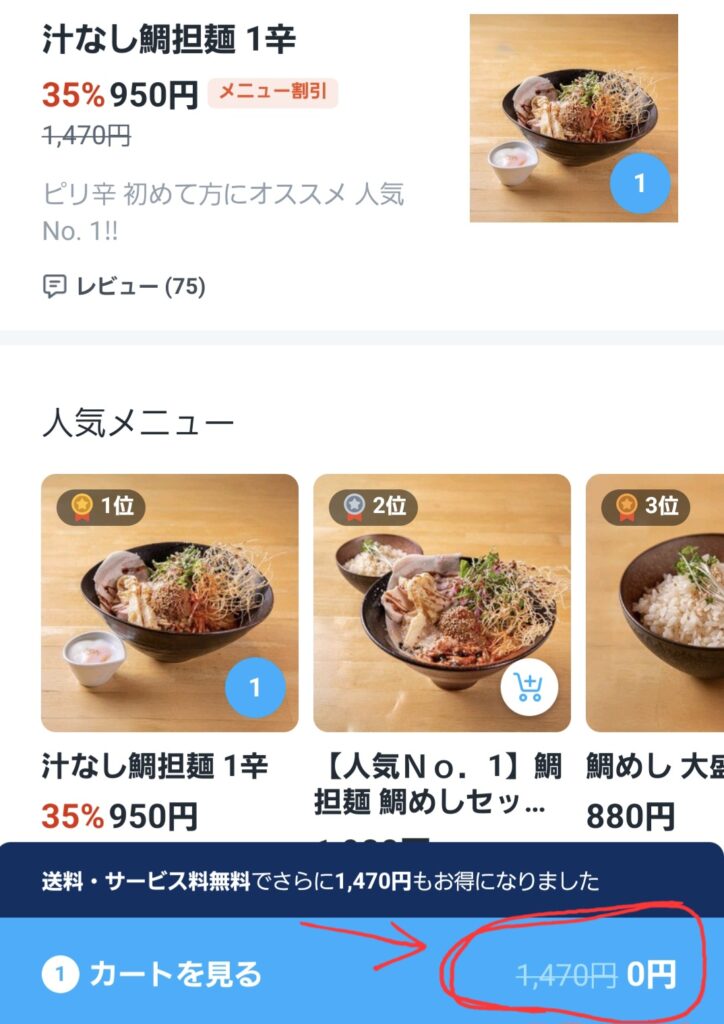Open reviews (75) for 汁なし鯛担麺
The height and width of the screenshot is (1024, 724).
(125, 287)
